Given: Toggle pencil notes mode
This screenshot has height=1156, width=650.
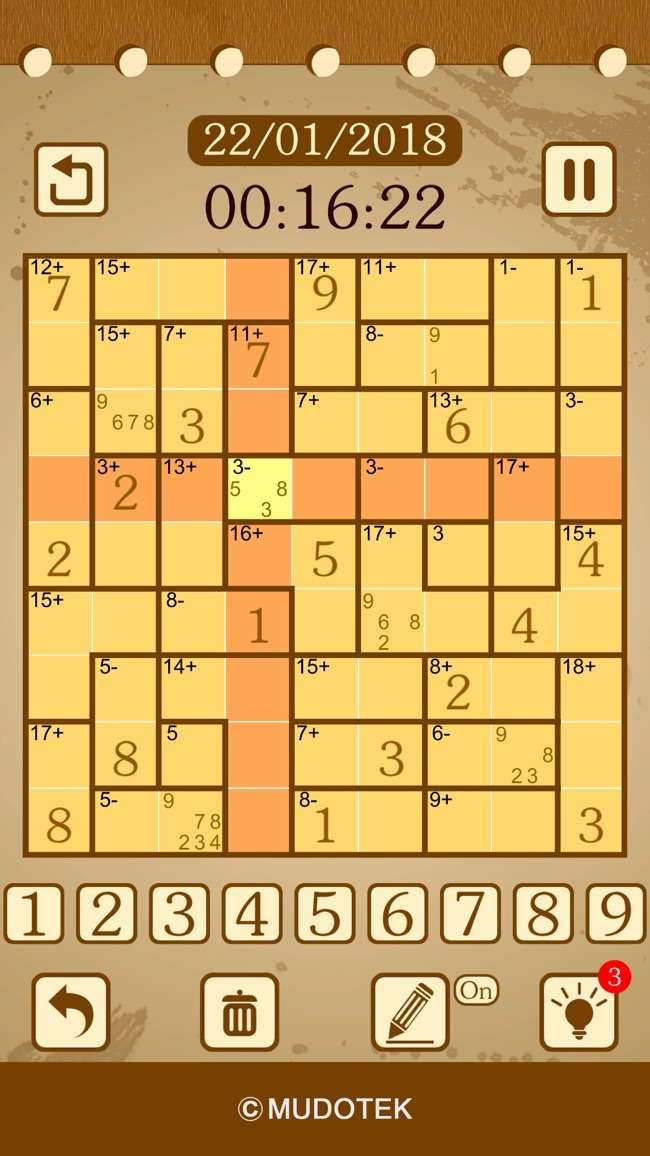Looking at the screenshot, I should (410, 1012).
